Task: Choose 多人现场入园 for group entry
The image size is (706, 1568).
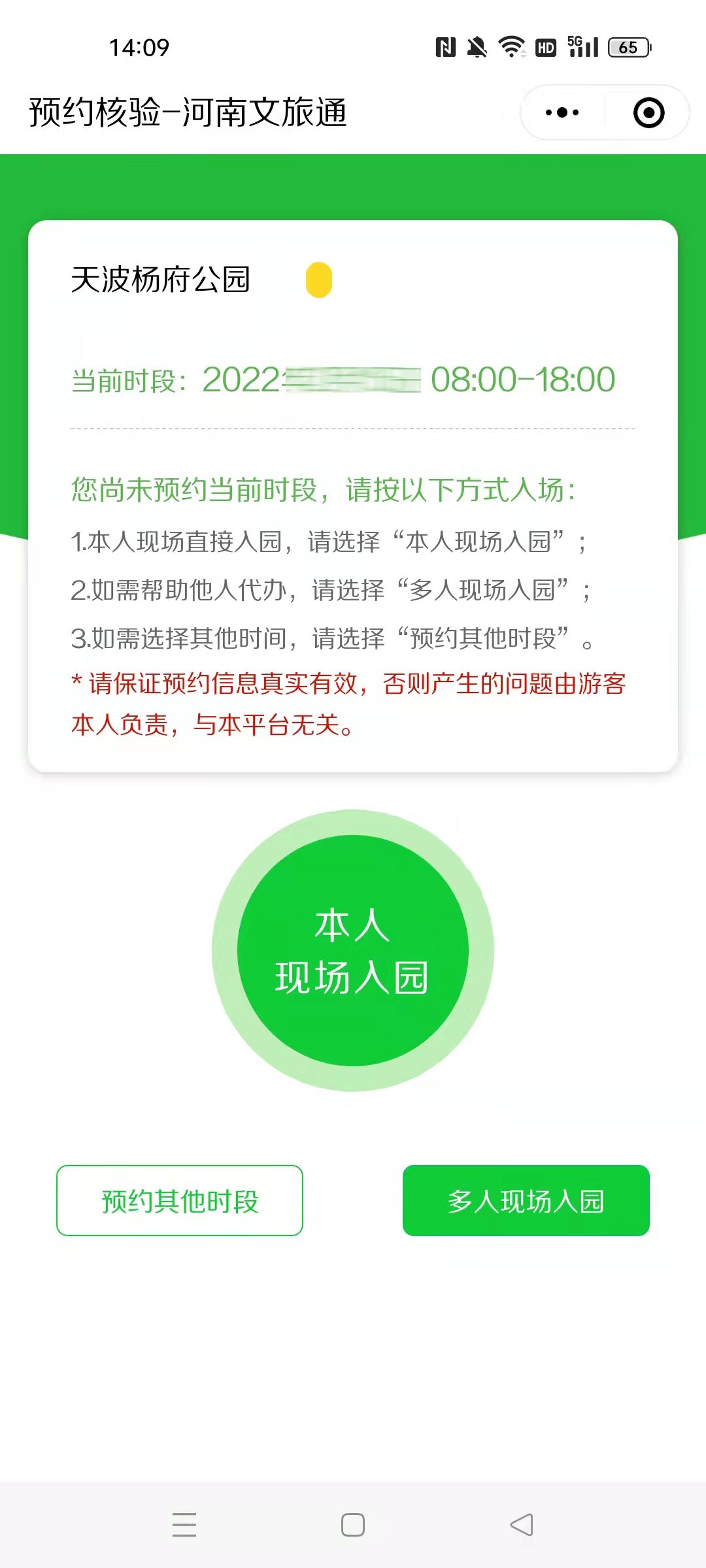Action: 526,1201
